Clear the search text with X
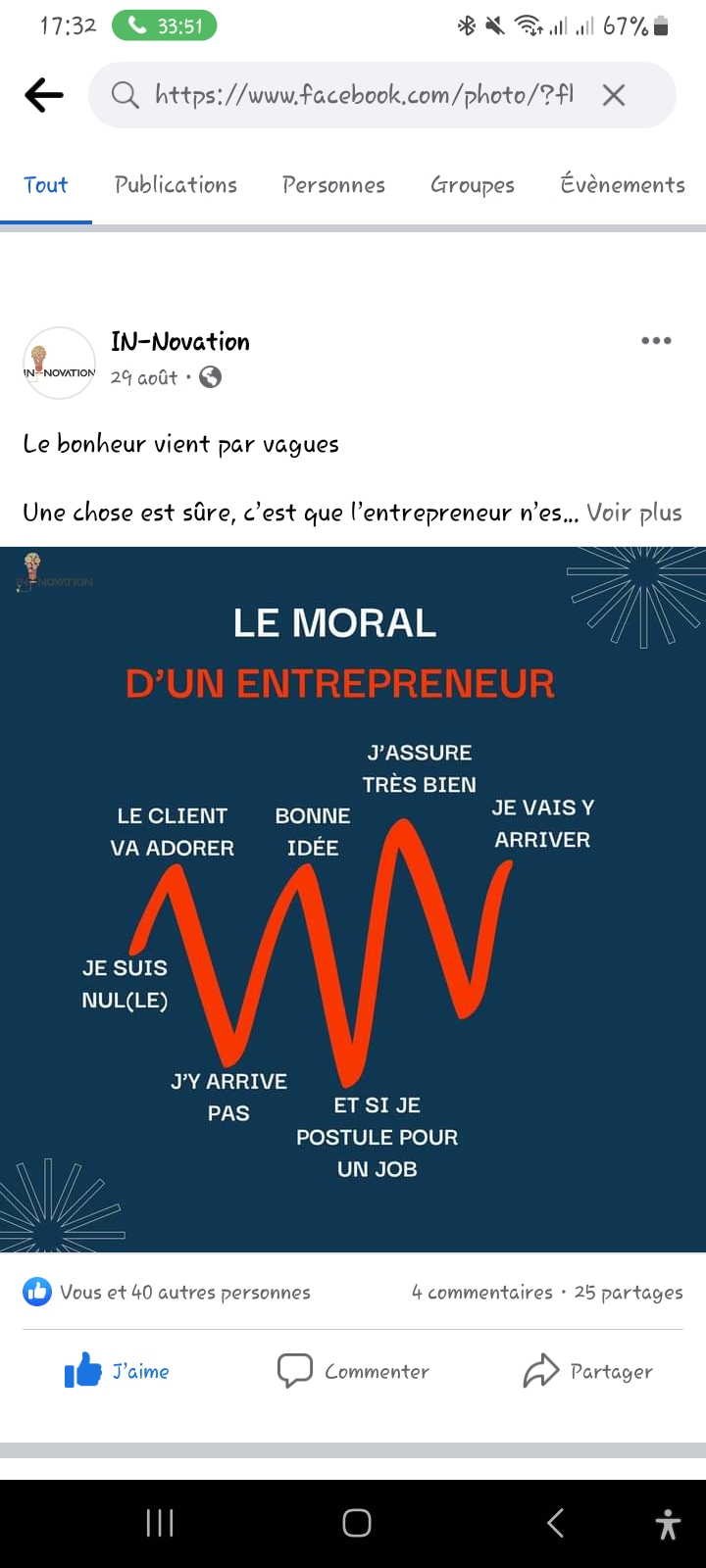 614,95
